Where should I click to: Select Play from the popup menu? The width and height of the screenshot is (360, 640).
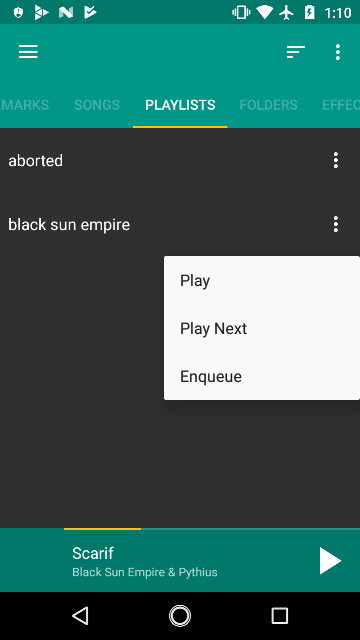pyautogui.click(x=262, y=280)
